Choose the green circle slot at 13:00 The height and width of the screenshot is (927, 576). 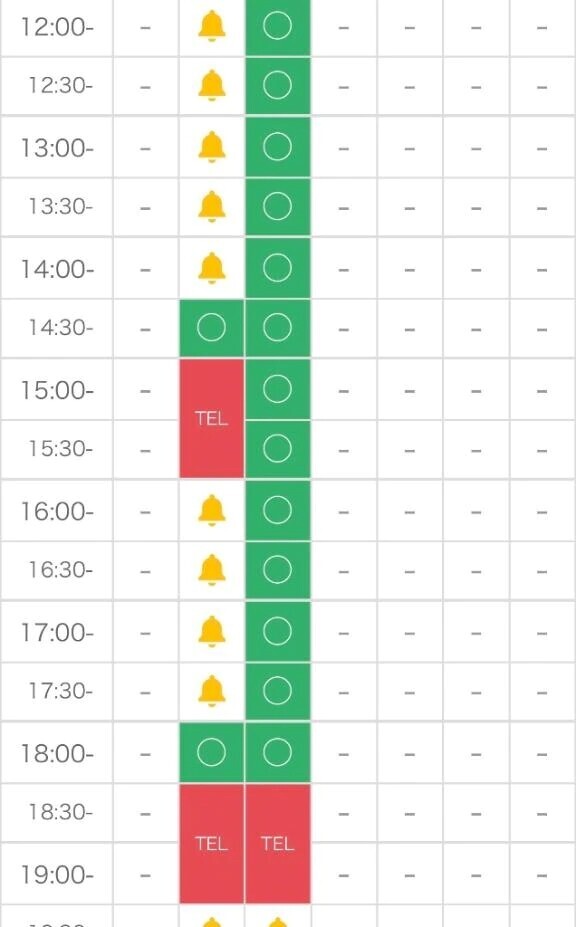click(x=277, y=147)
